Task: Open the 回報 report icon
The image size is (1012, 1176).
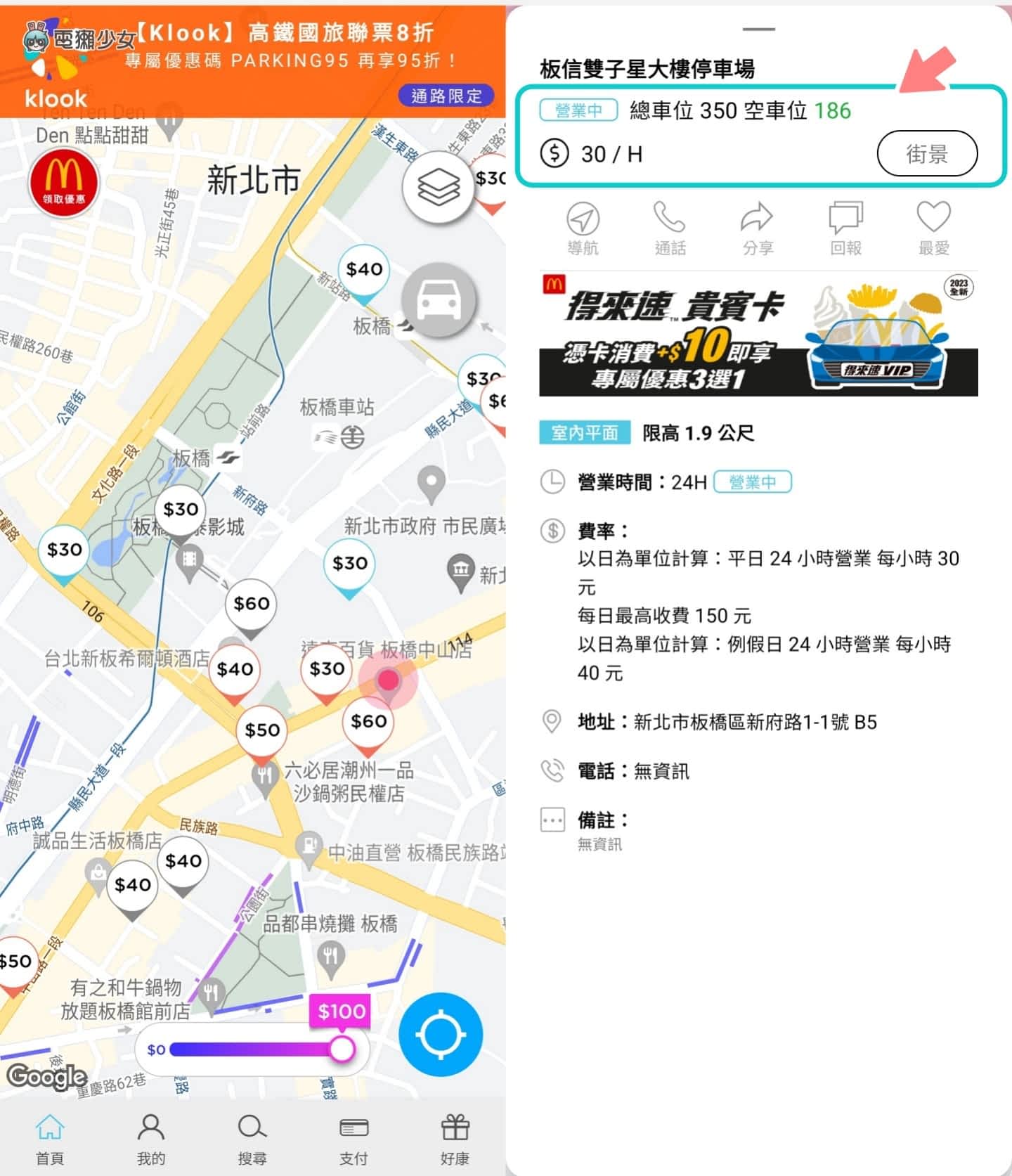Action: 845,228
